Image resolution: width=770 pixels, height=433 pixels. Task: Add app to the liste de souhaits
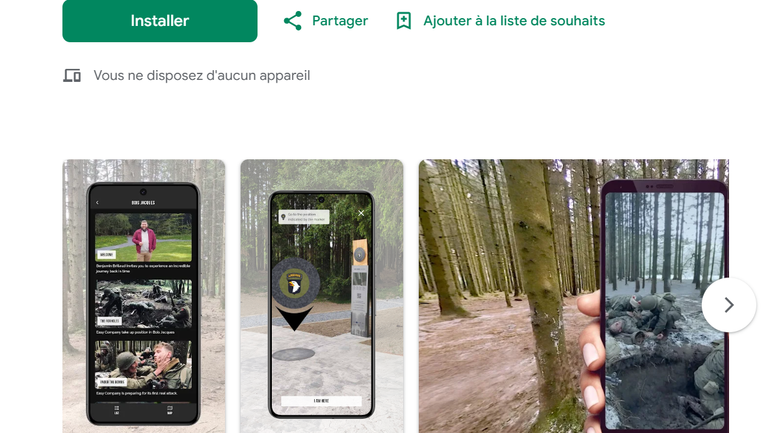[x=500, y=21]
